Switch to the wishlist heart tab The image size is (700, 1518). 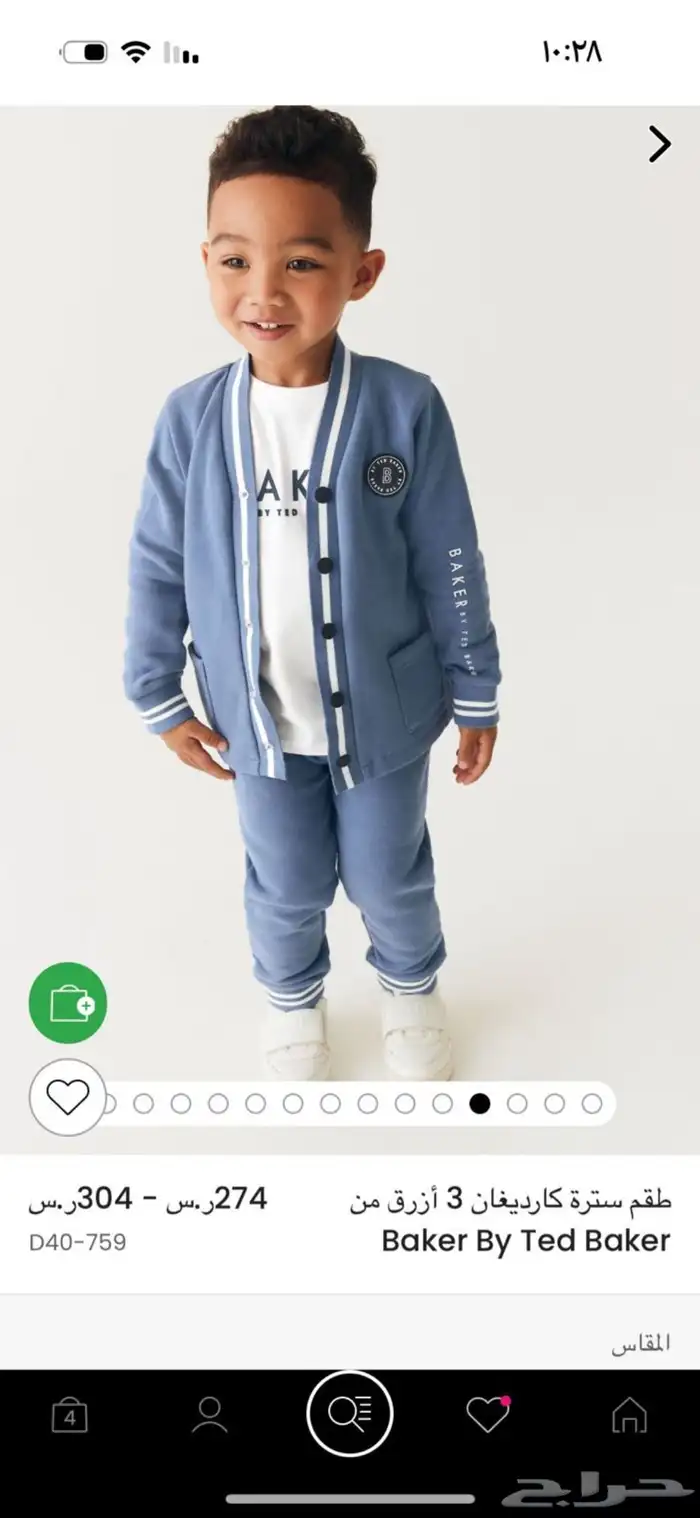[488, 1414]
